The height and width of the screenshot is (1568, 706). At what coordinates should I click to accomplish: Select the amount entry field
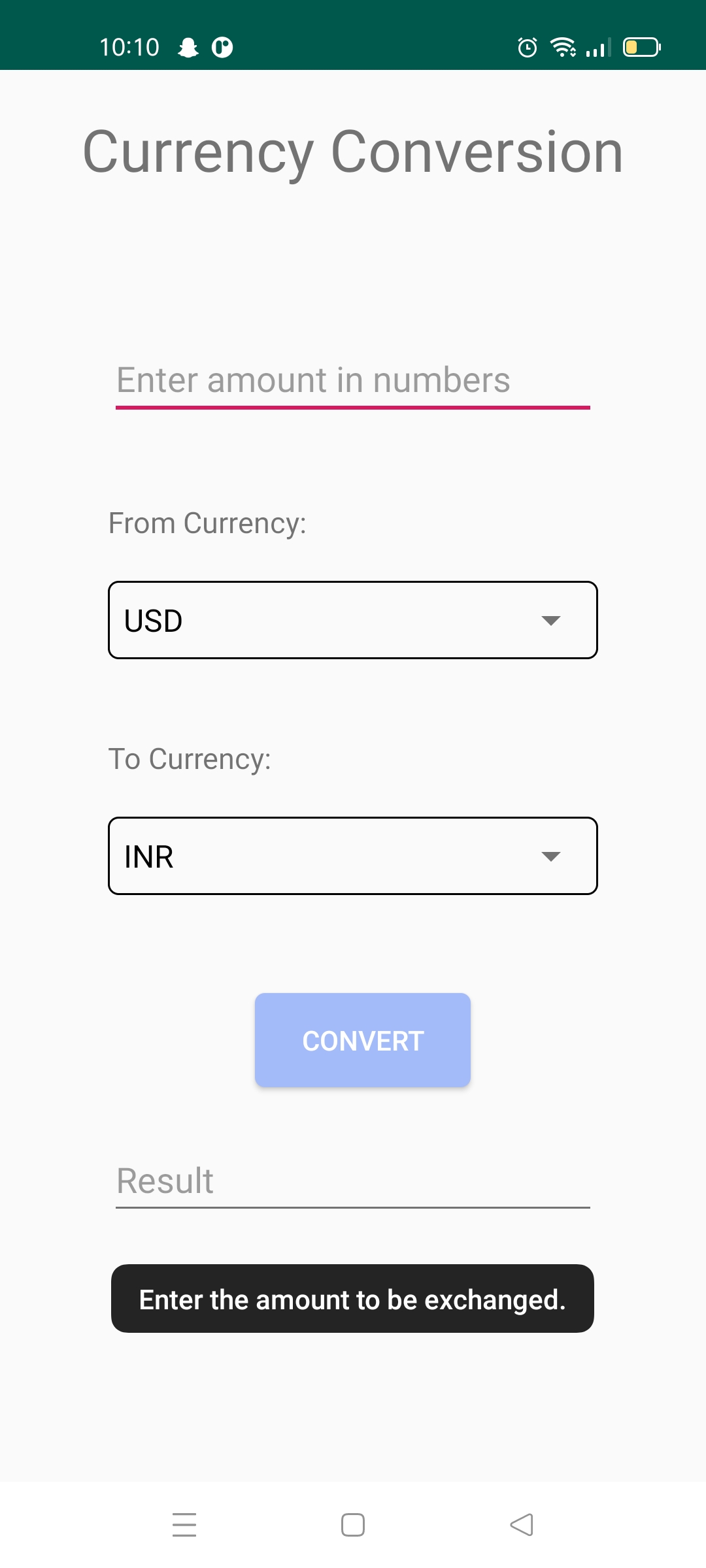pyautogui.click(x=352, y=381)
